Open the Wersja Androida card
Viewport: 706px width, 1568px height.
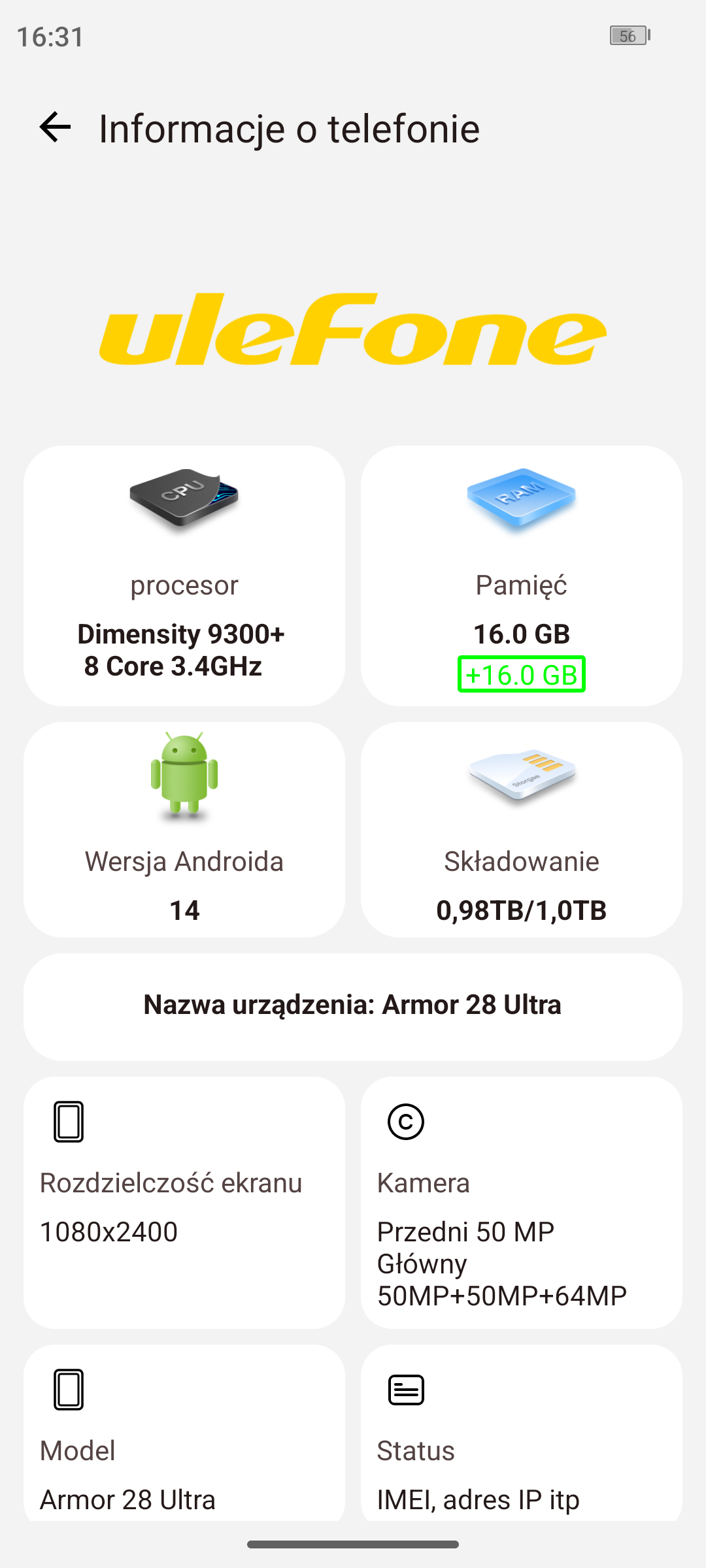[x=184, y=830]
